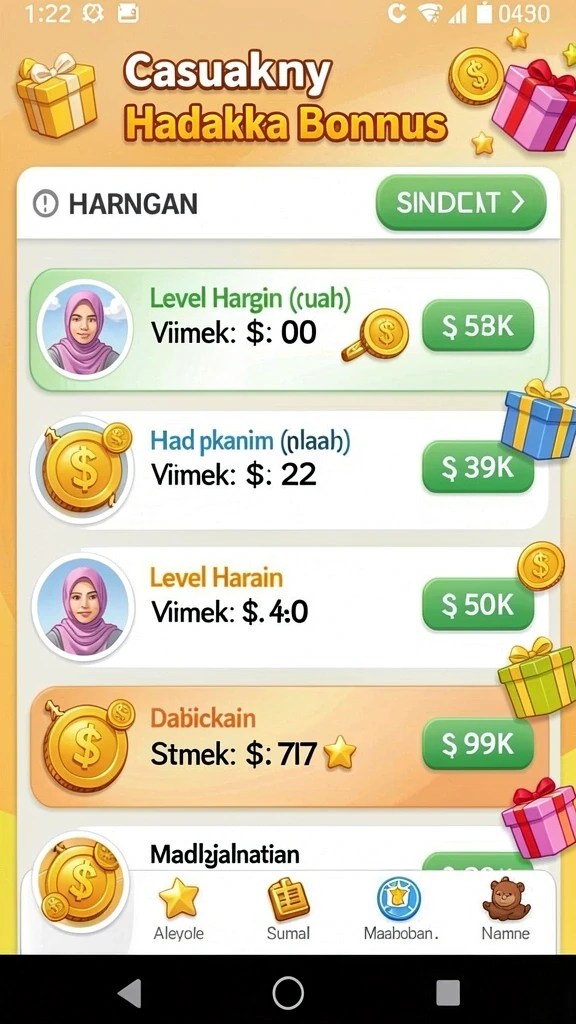Collect the $ 99K Dabickain bonus
This screenshot has height=1024, width=576.
[478, 744]
